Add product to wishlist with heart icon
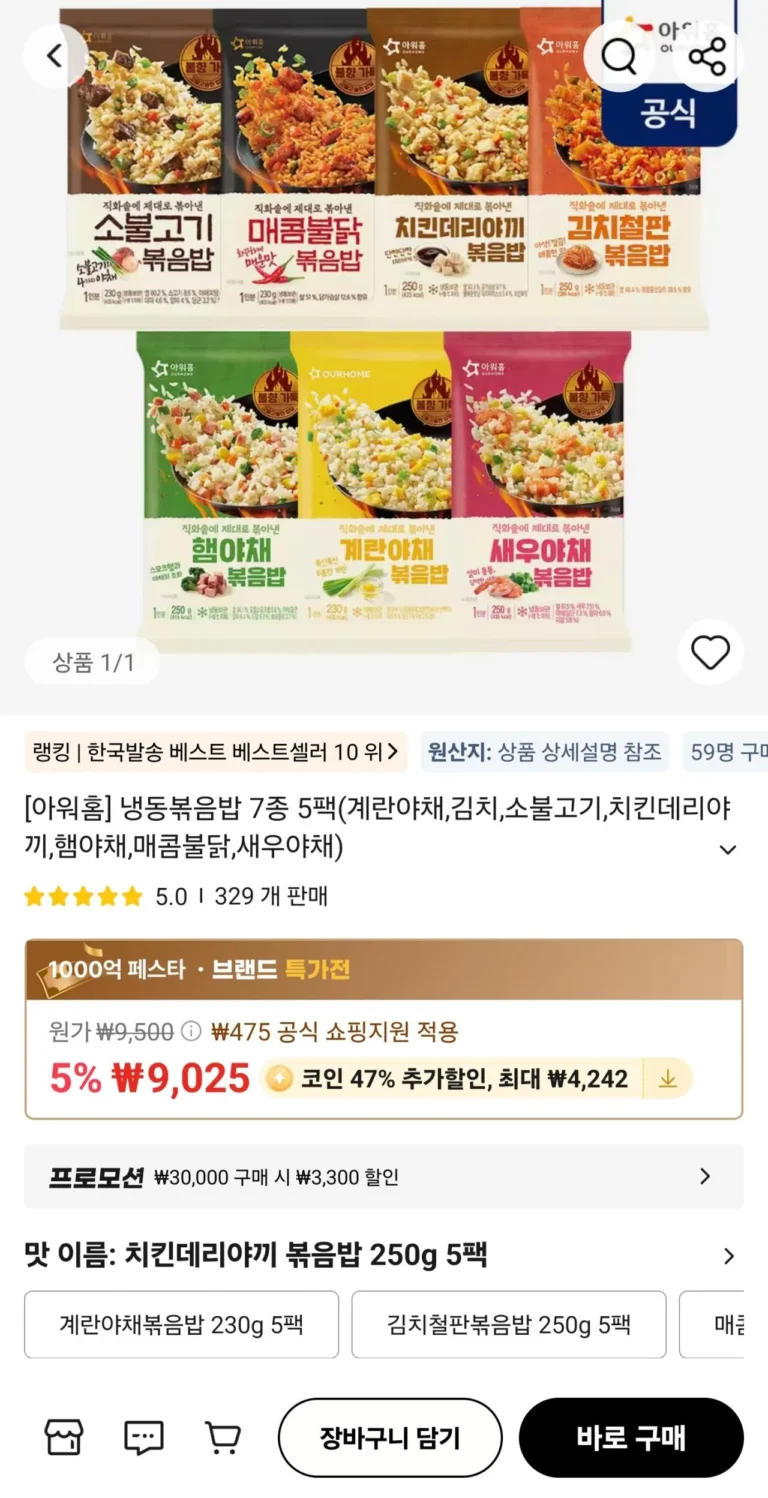Image resolution: width=768 pixels, height=1498 pixels. click(710, 652)
